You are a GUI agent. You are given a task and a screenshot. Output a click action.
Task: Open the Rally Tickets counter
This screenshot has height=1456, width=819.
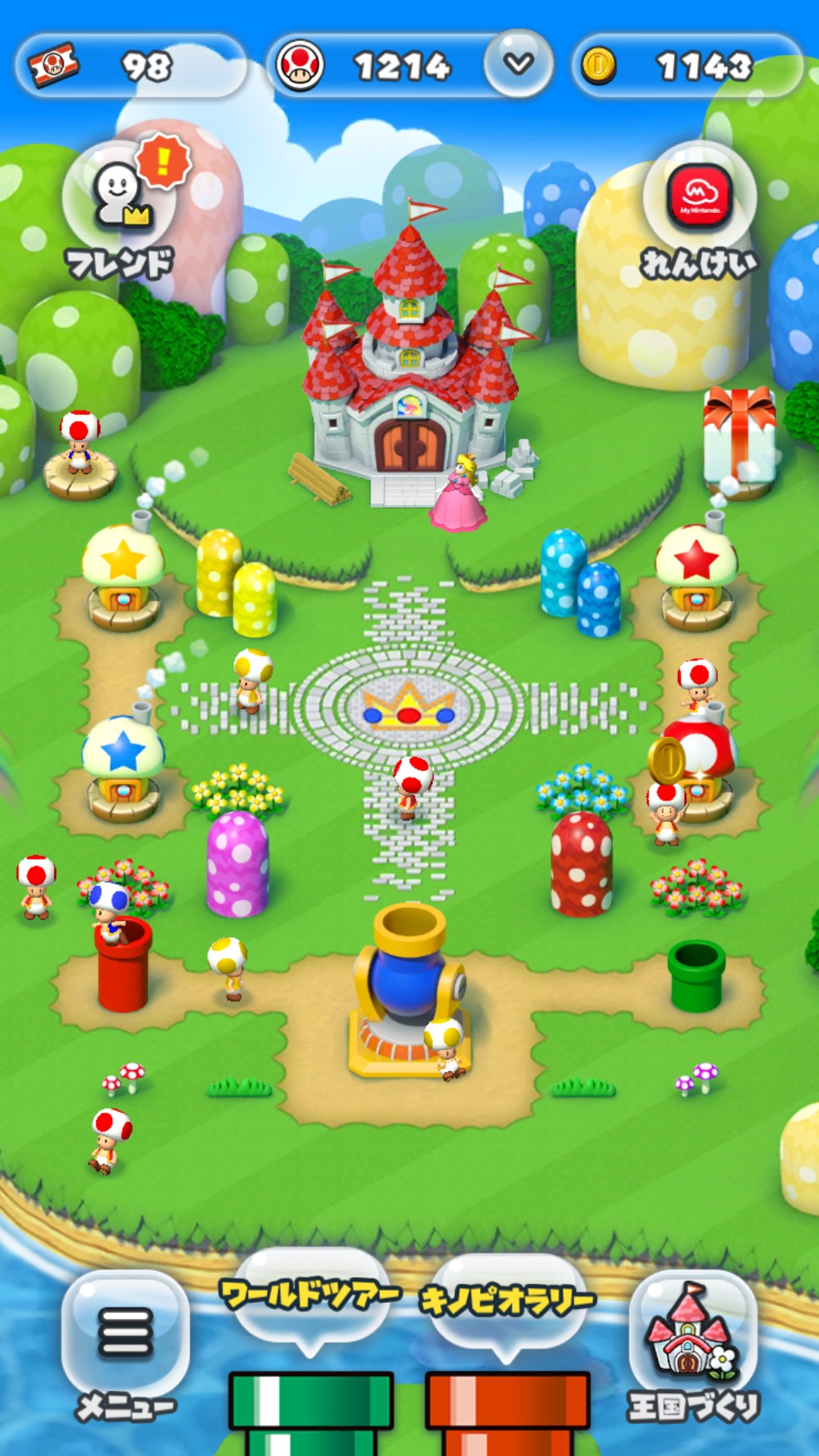pos(130,67)
